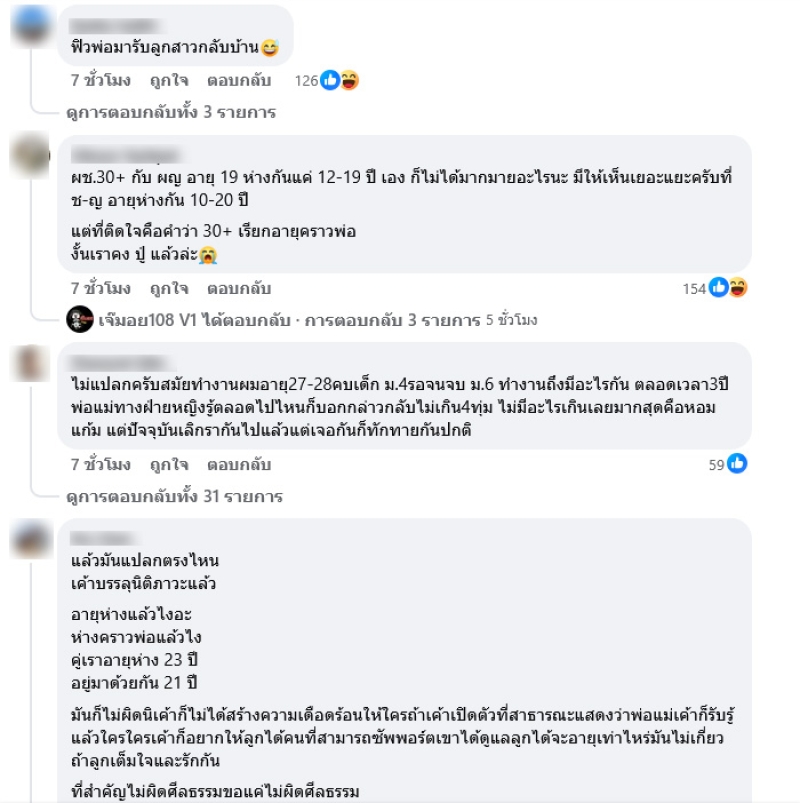Open profile picture of ฟิวพ่อมารับลูกสาว commenter
The image size is (800, 803).
coord(30,24)
